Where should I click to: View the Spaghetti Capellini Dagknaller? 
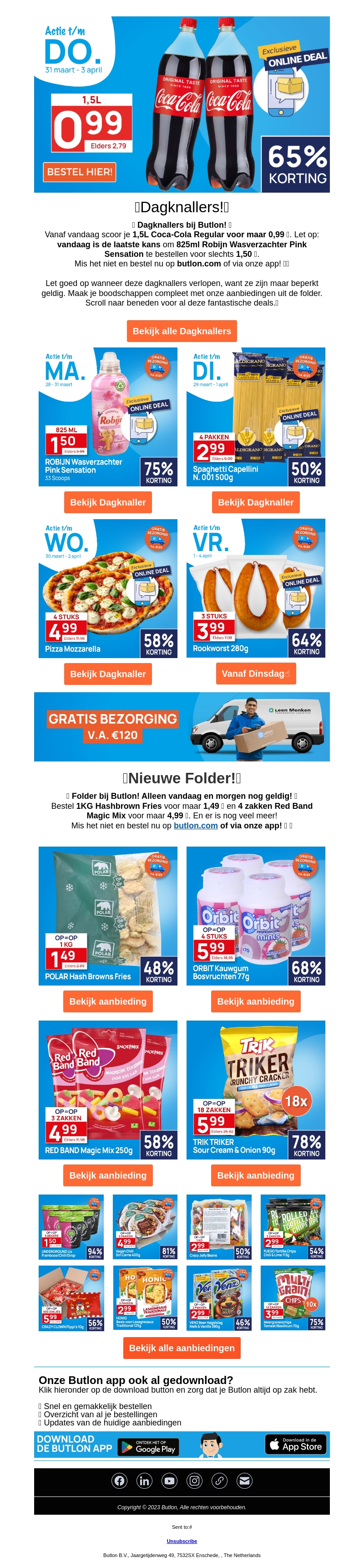(x=255, y=502)
